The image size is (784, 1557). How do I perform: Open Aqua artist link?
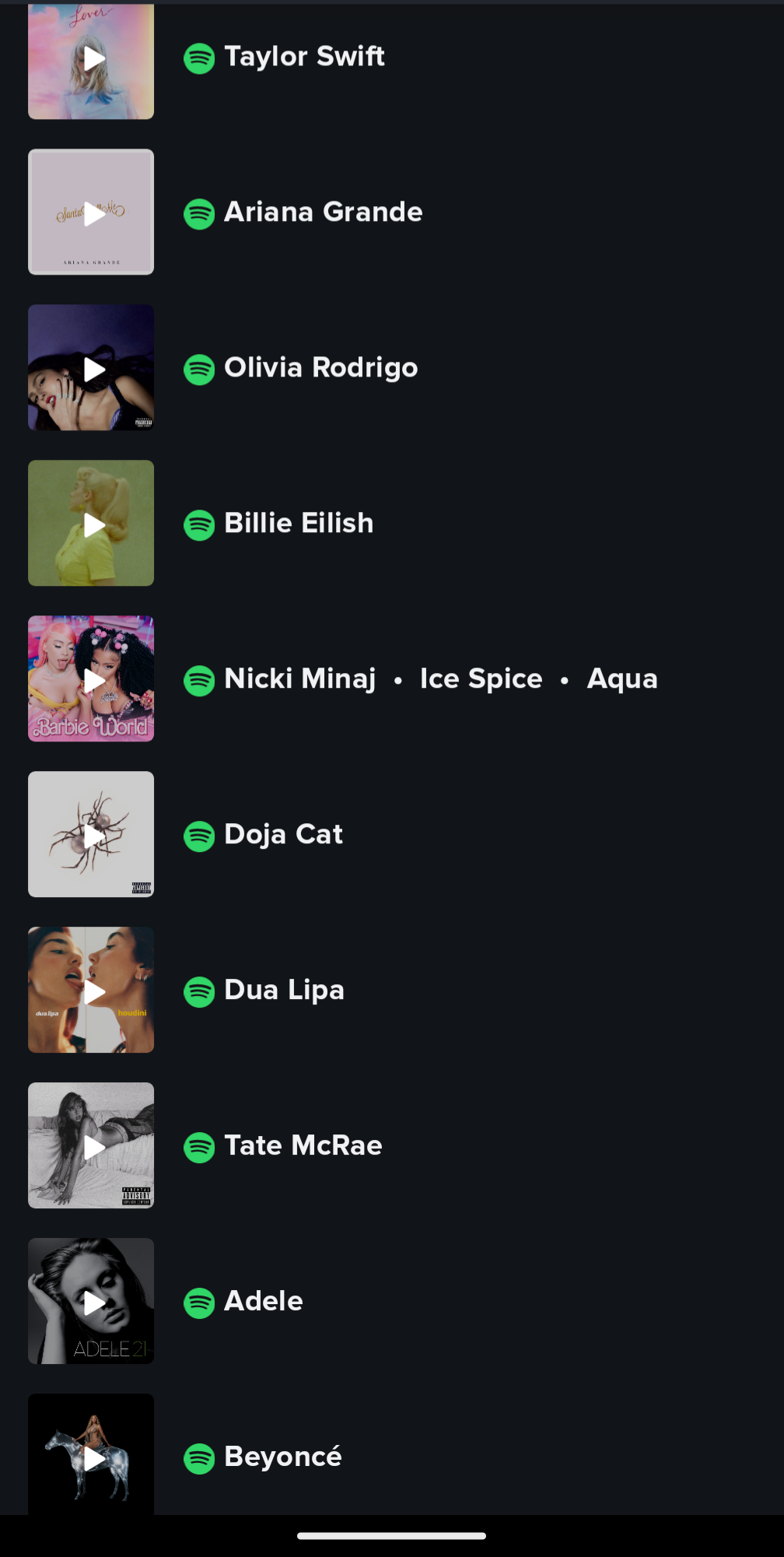pyautogui.click(x=622, y=679)
